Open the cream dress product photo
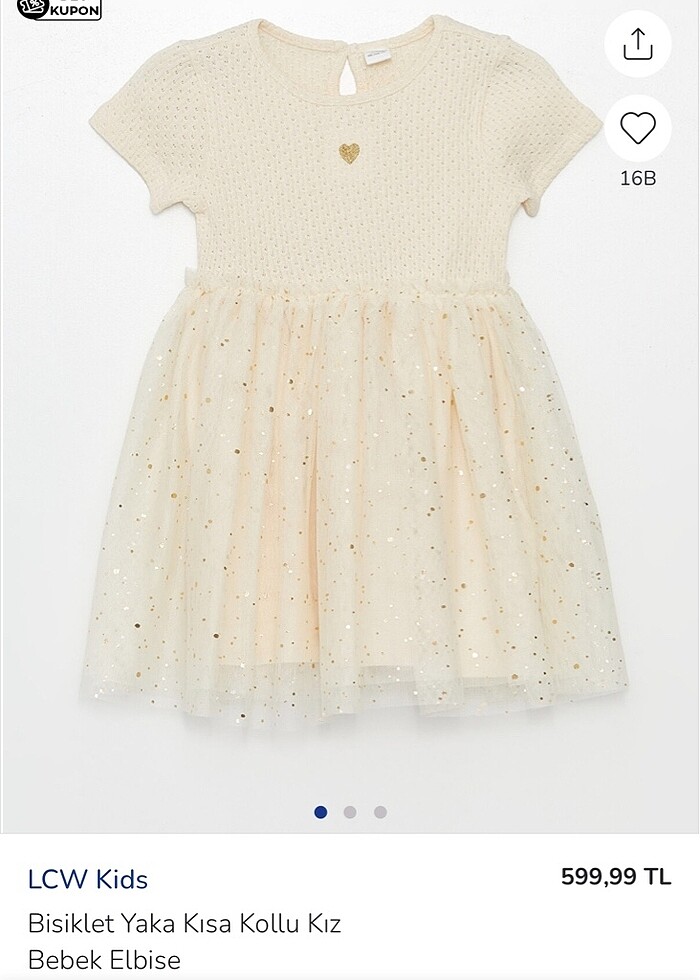This screenshot has width=700, height=980. [350, 400]
